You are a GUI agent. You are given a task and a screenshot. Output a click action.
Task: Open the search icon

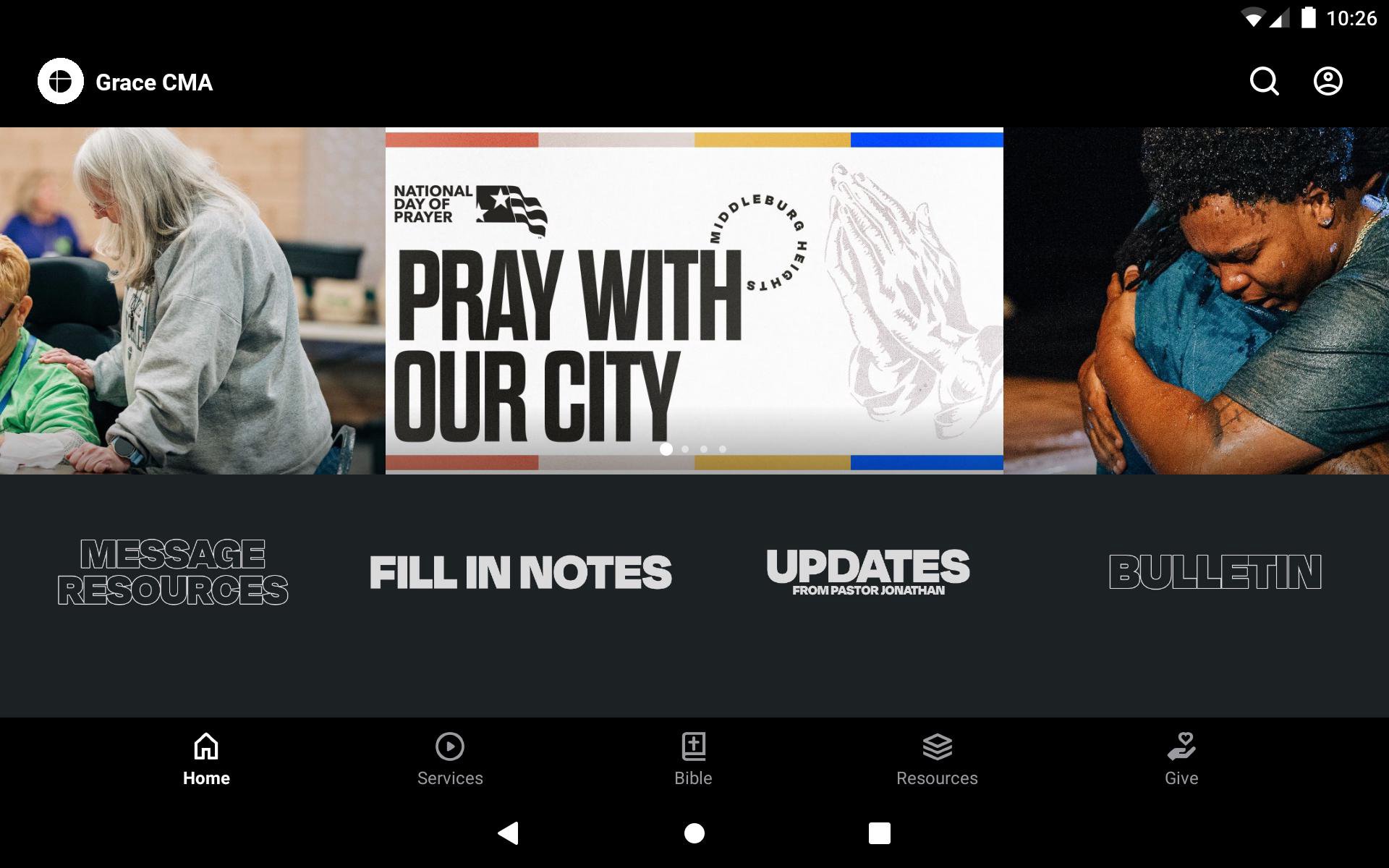point(1264,82)
